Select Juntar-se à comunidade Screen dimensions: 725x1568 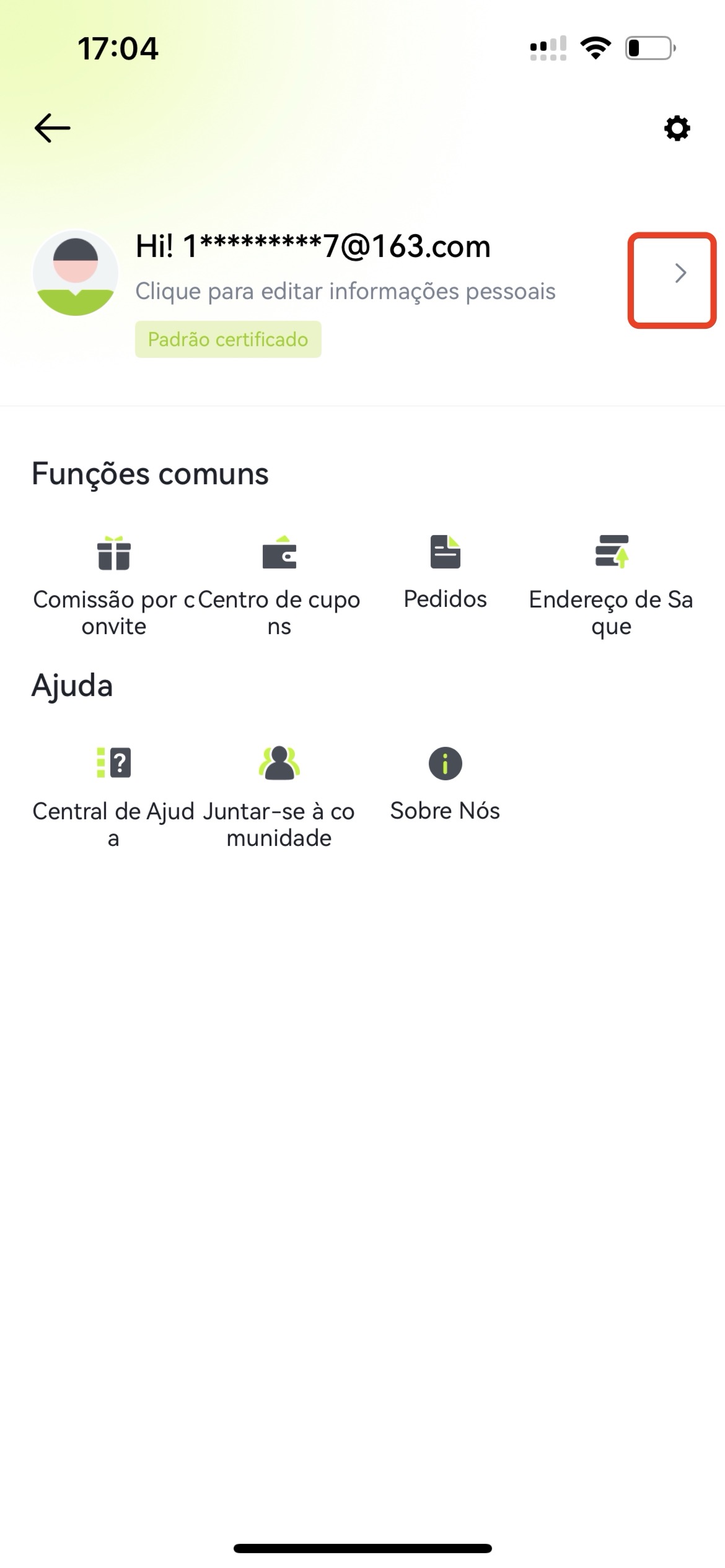279,798
